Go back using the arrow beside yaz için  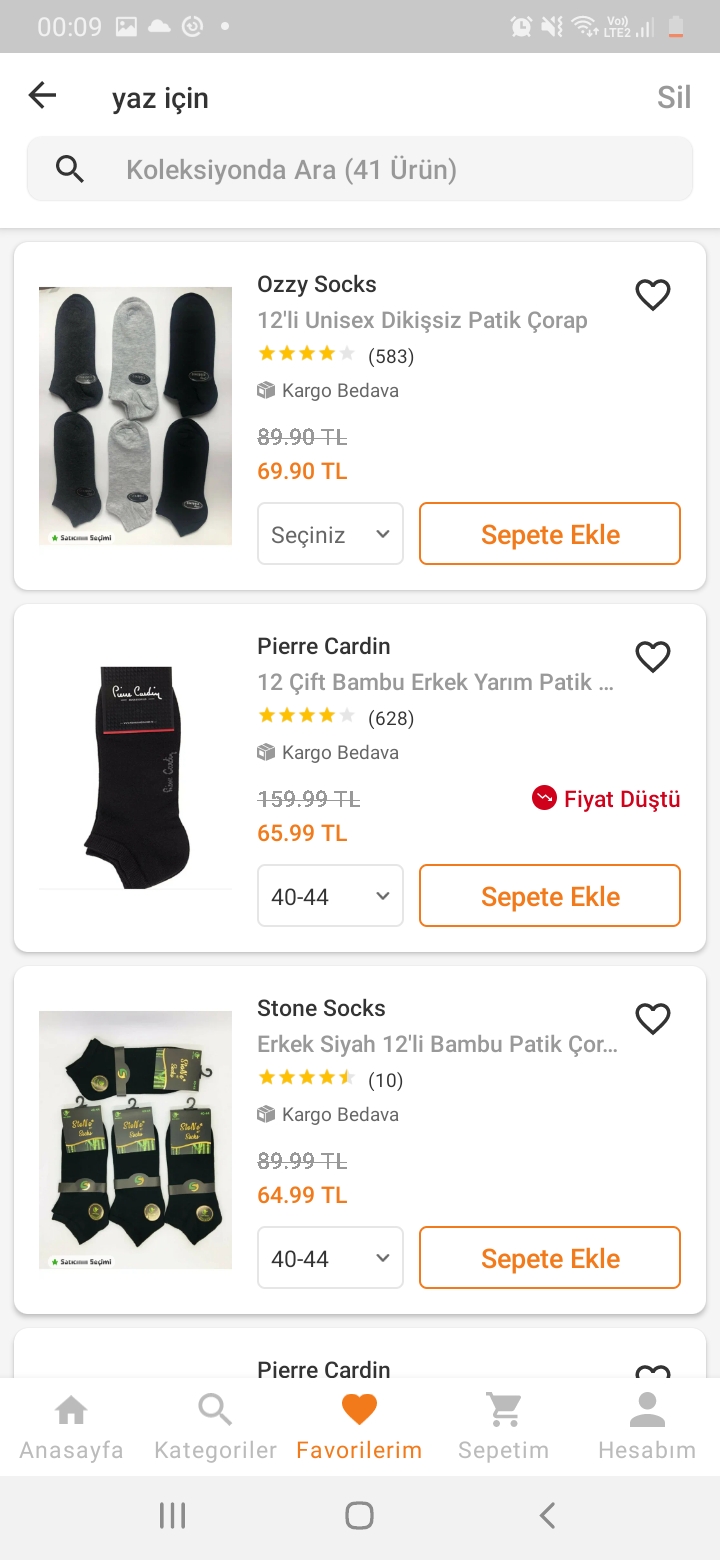coord(42,96)
